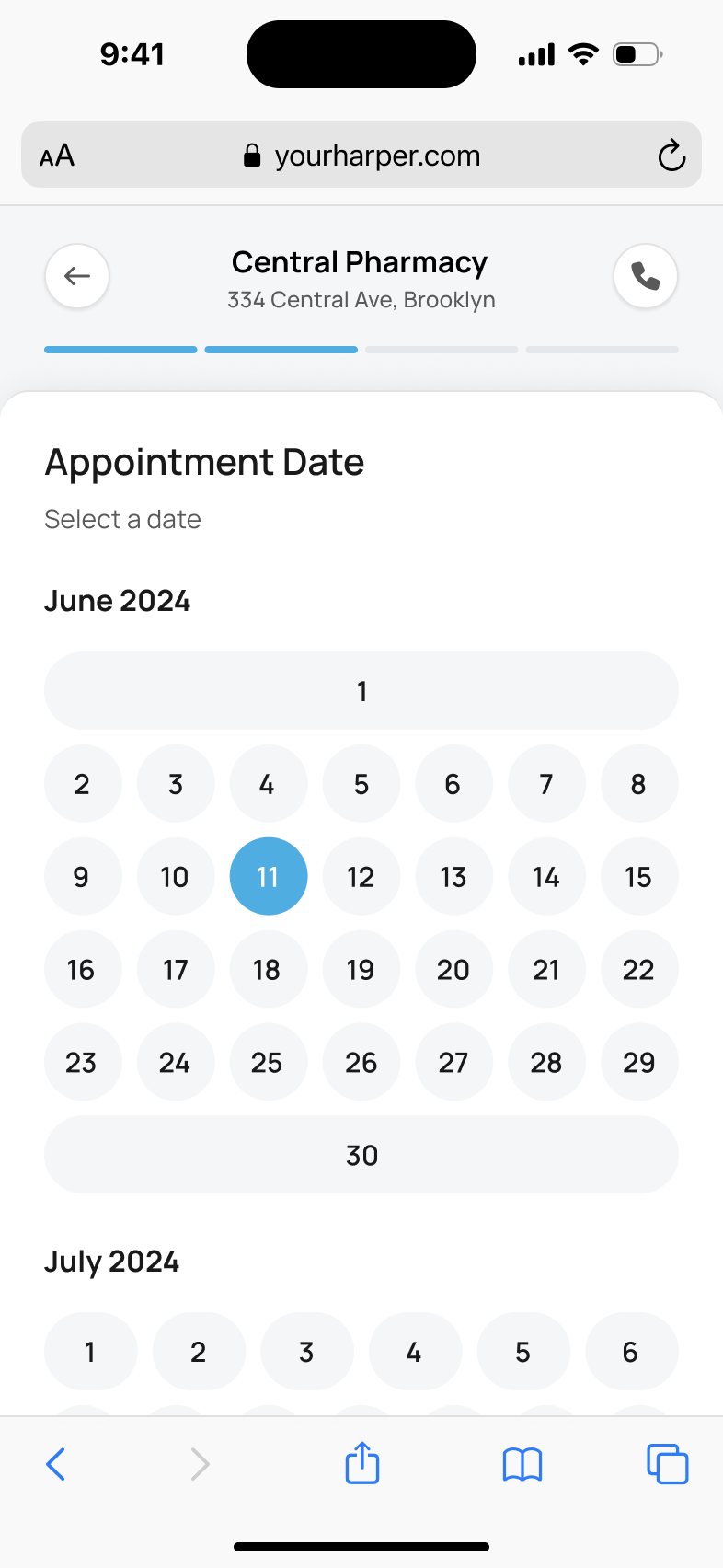Open the Safari AA reader settings

57,156
